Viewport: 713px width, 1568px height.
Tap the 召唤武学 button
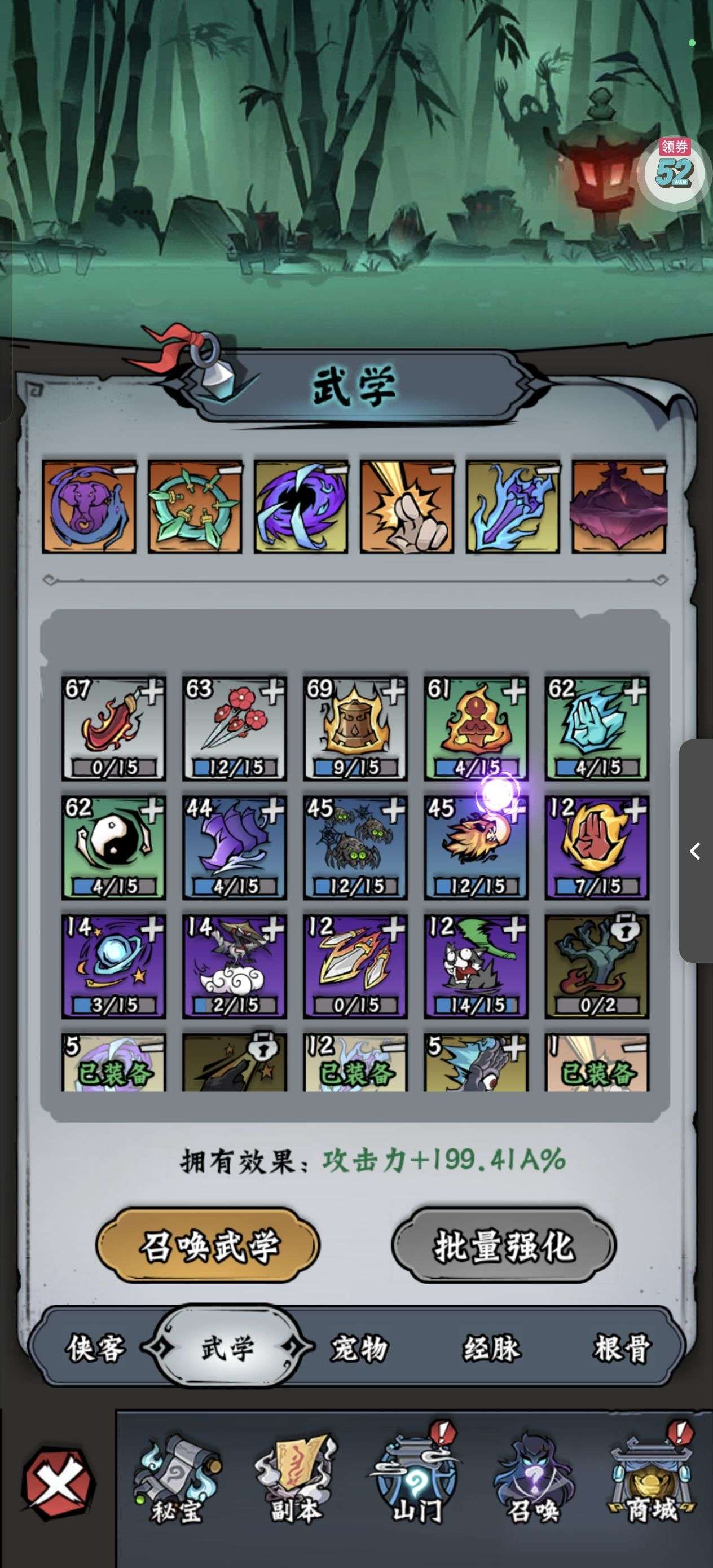pyautogui.click(x=208, y=1245)
